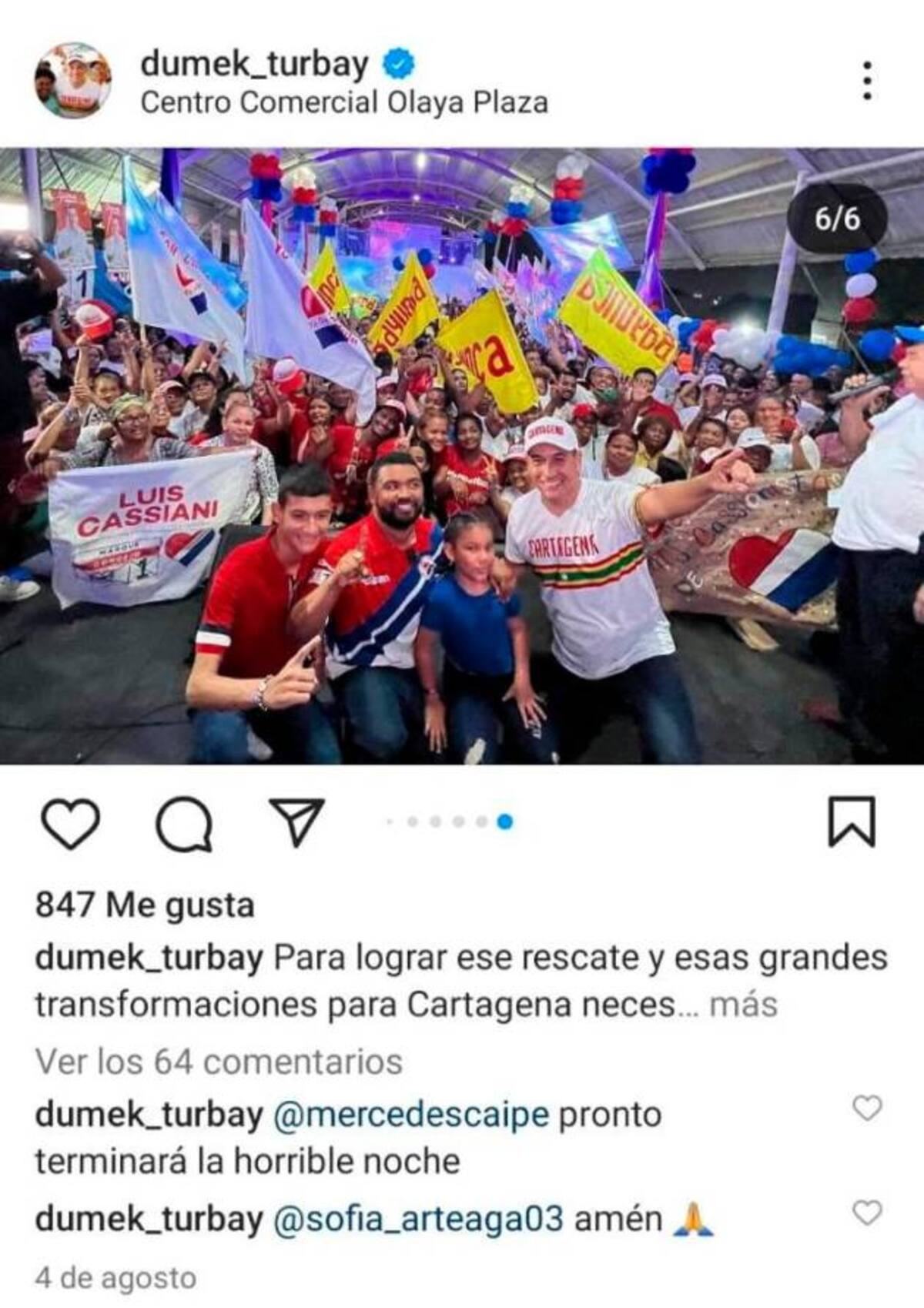Open @mercedescaipe mention in comment
This screenshot has width=924, height=1308.
pos(411,1114)
